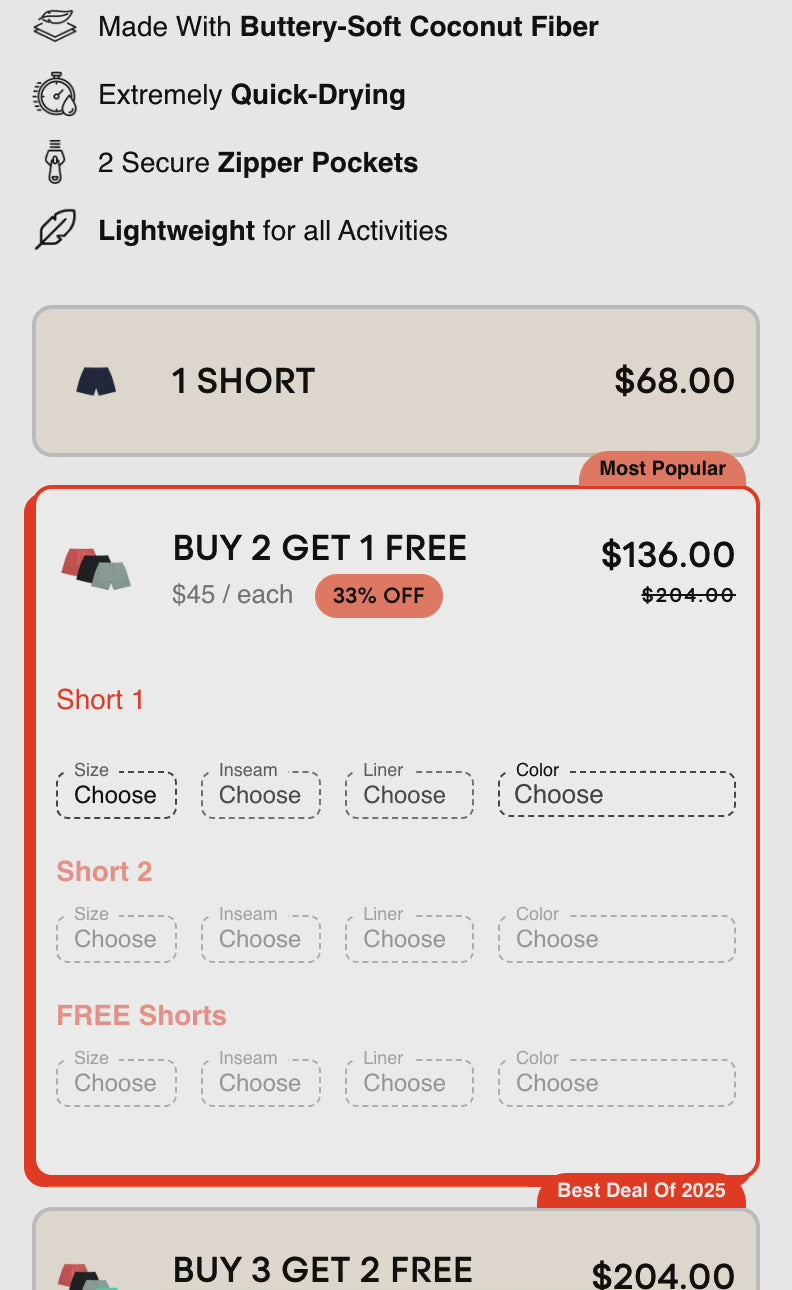Viewport: 792px width, 1290px height.
Task: Open Inseam dropdown for Short 2
Action: 261,939
